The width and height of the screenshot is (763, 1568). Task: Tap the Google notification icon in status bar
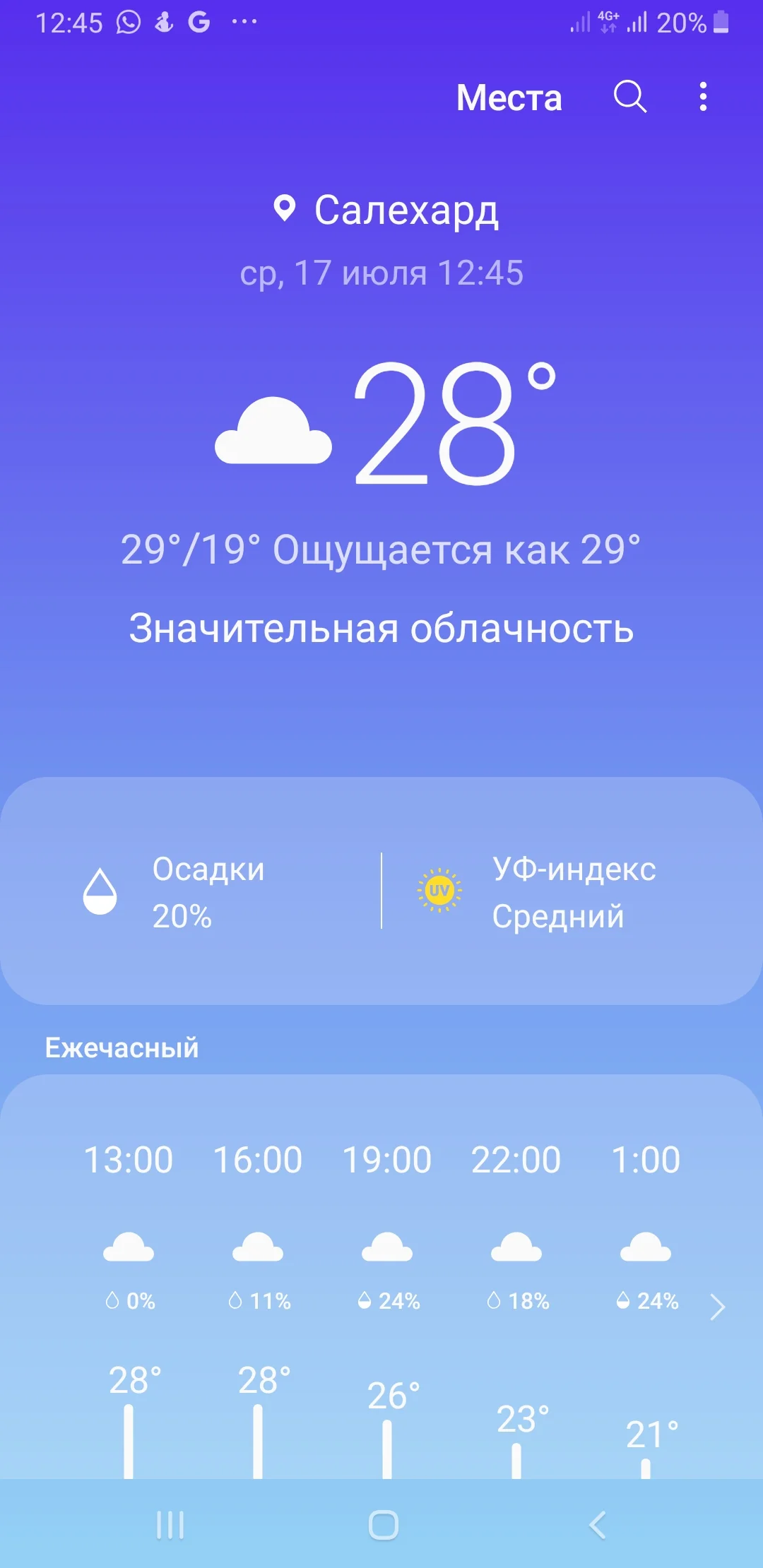[x=201, y=22]
